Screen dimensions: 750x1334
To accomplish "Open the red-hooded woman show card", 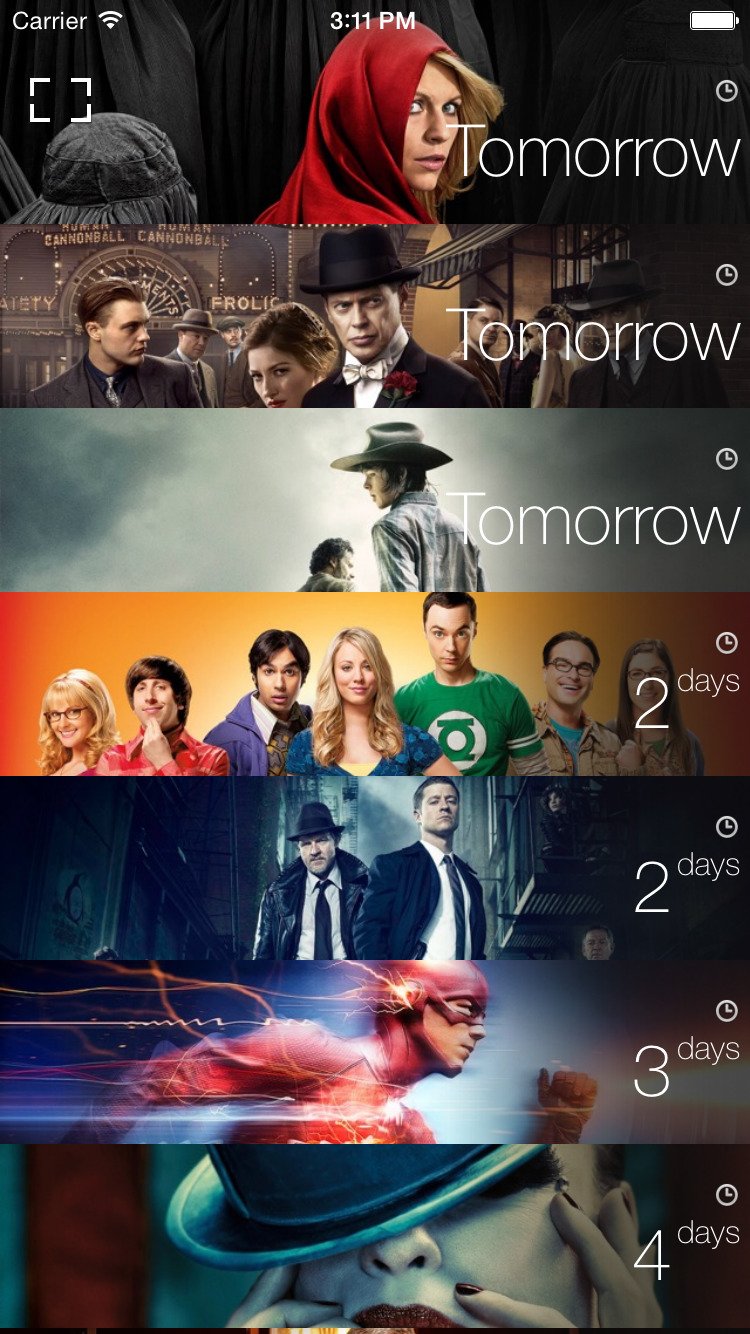I will pos(375,112).
